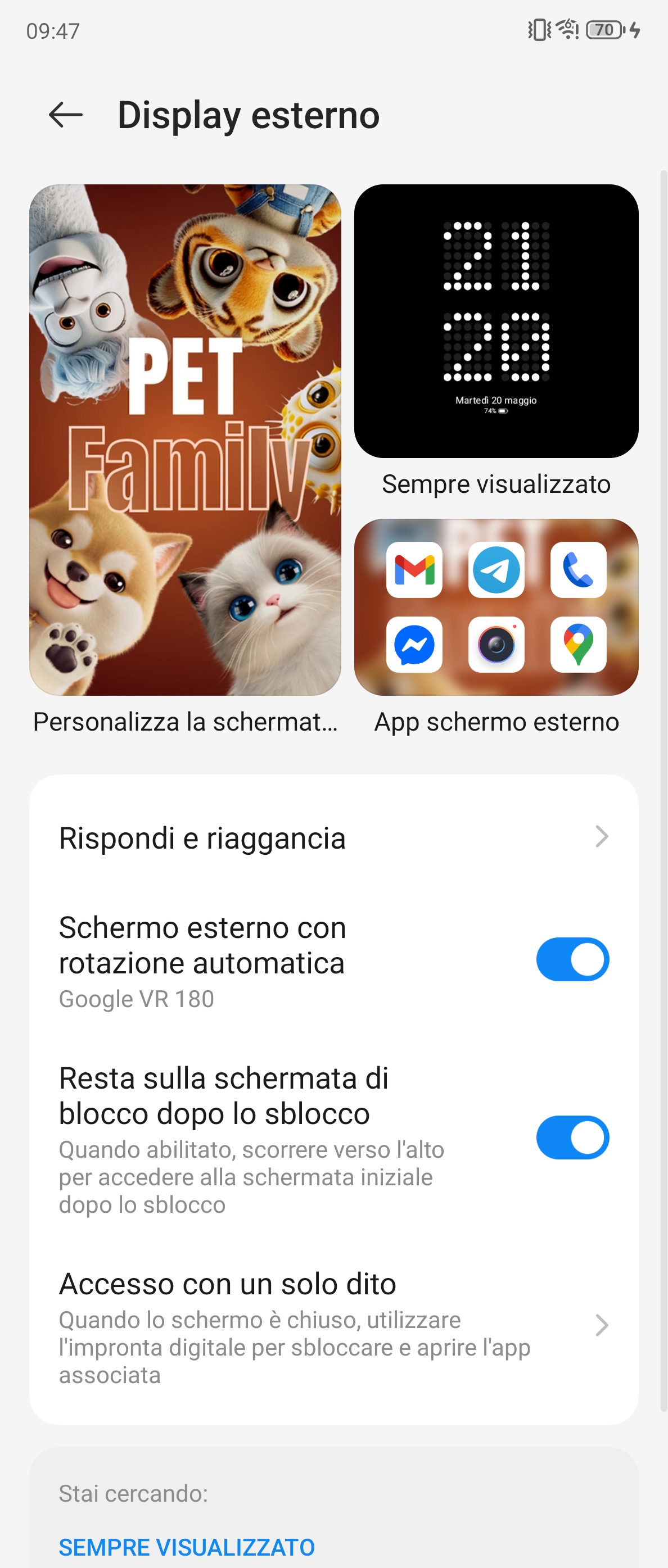Follow the SEMPRE VISUALIZZATO link
The width and height of the screenshot is (668, 1568).
click(x=186, y=1547)
